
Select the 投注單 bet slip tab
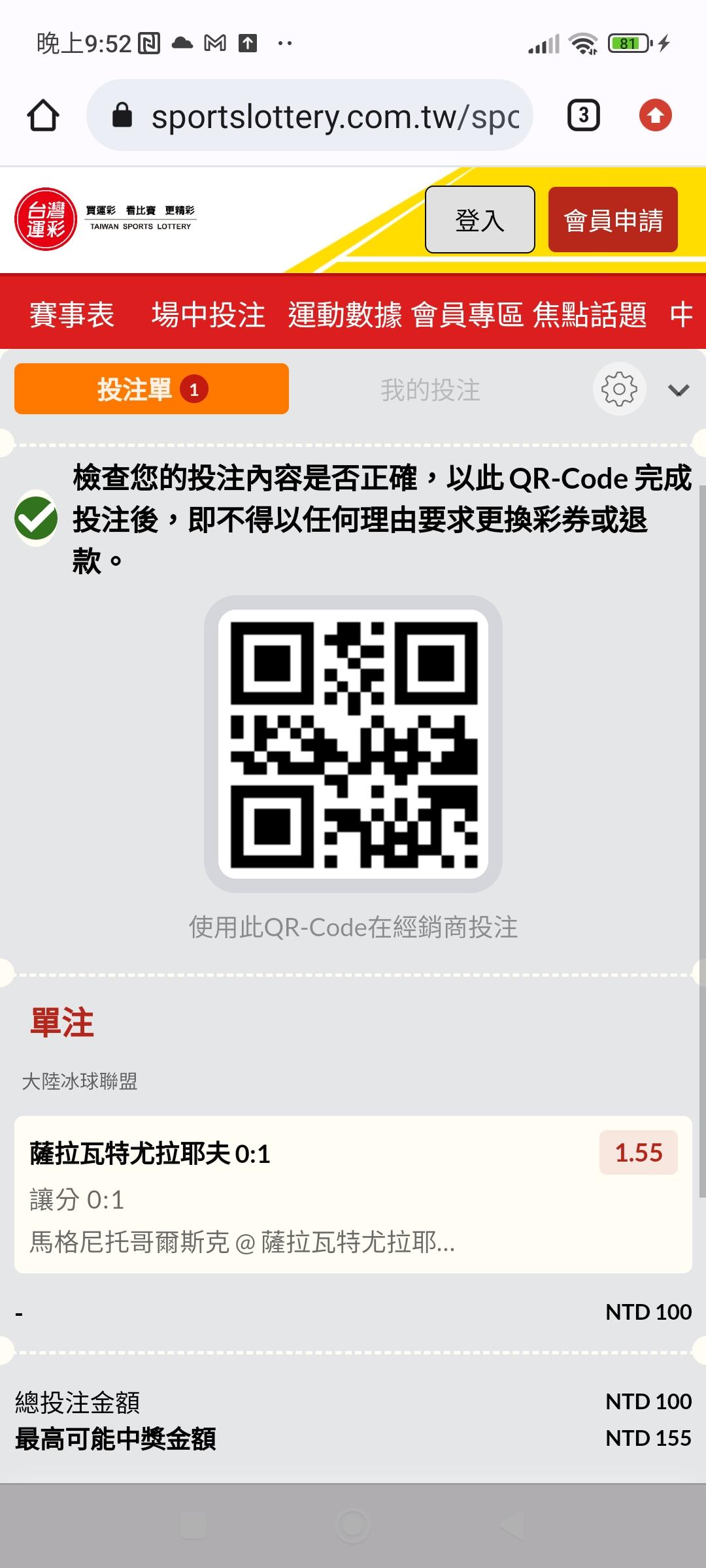(152, 389)
